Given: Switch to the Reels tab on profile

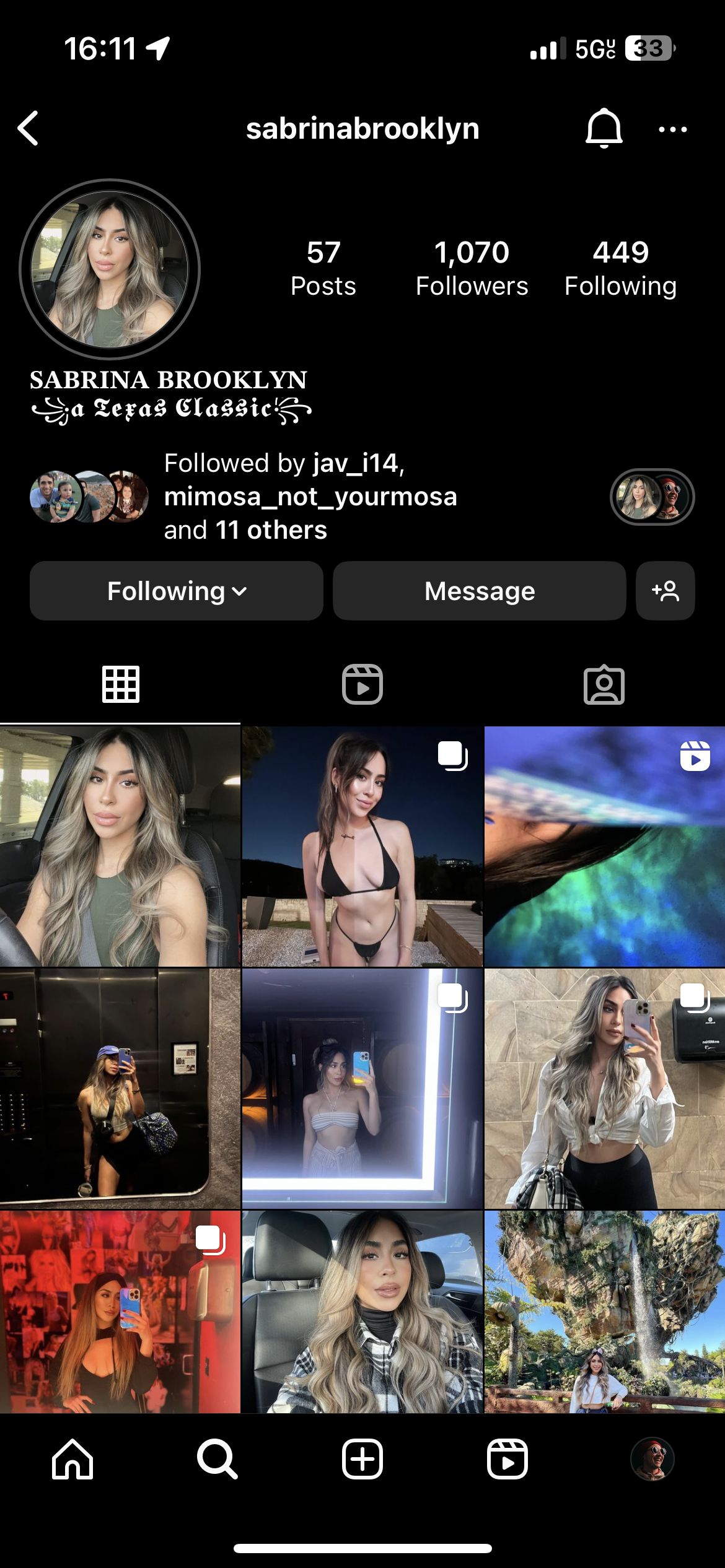Looking at the screenshot, I should point(362,684).
